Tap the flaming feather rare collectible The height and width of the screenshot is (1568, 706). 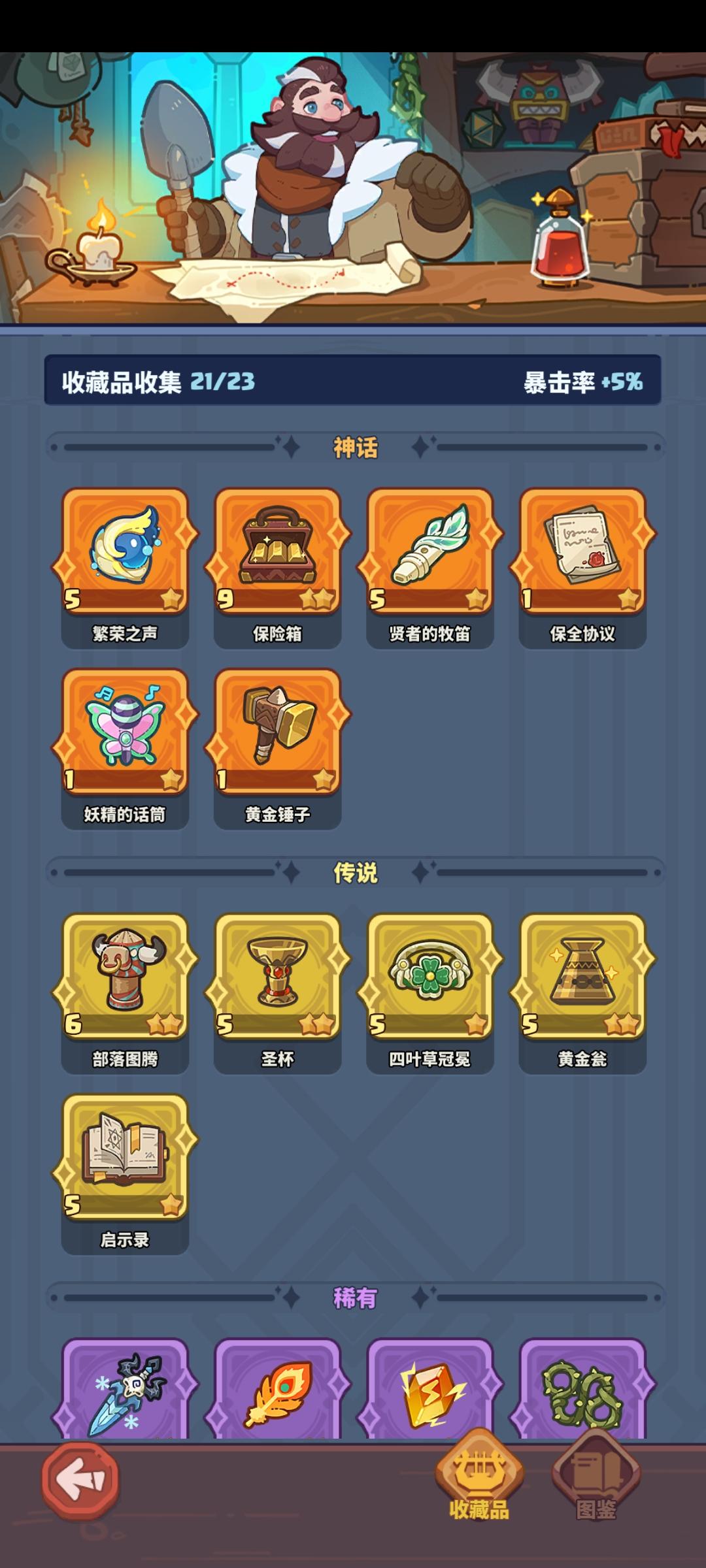click(277, 1392)
